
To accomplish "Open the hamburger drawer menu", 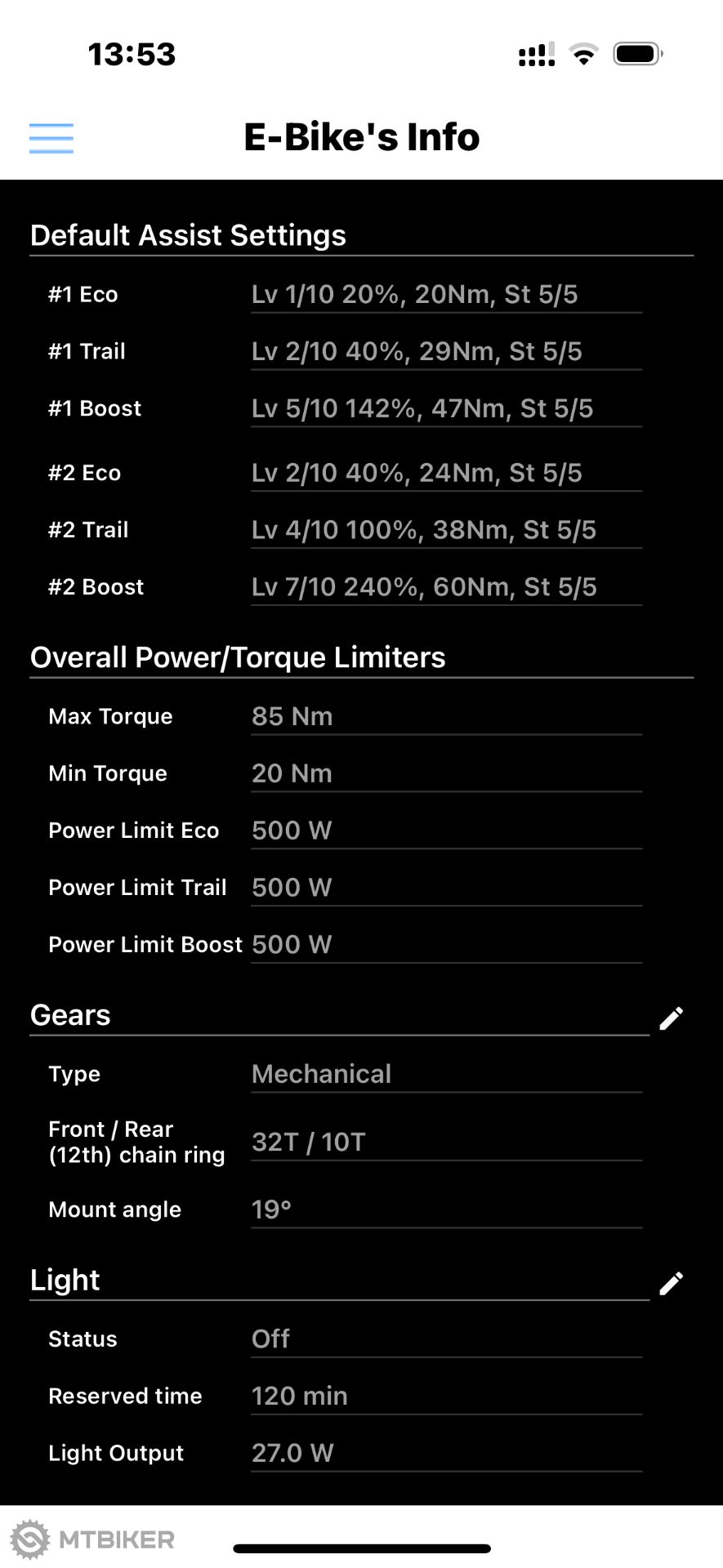I will tap(51, 138).
